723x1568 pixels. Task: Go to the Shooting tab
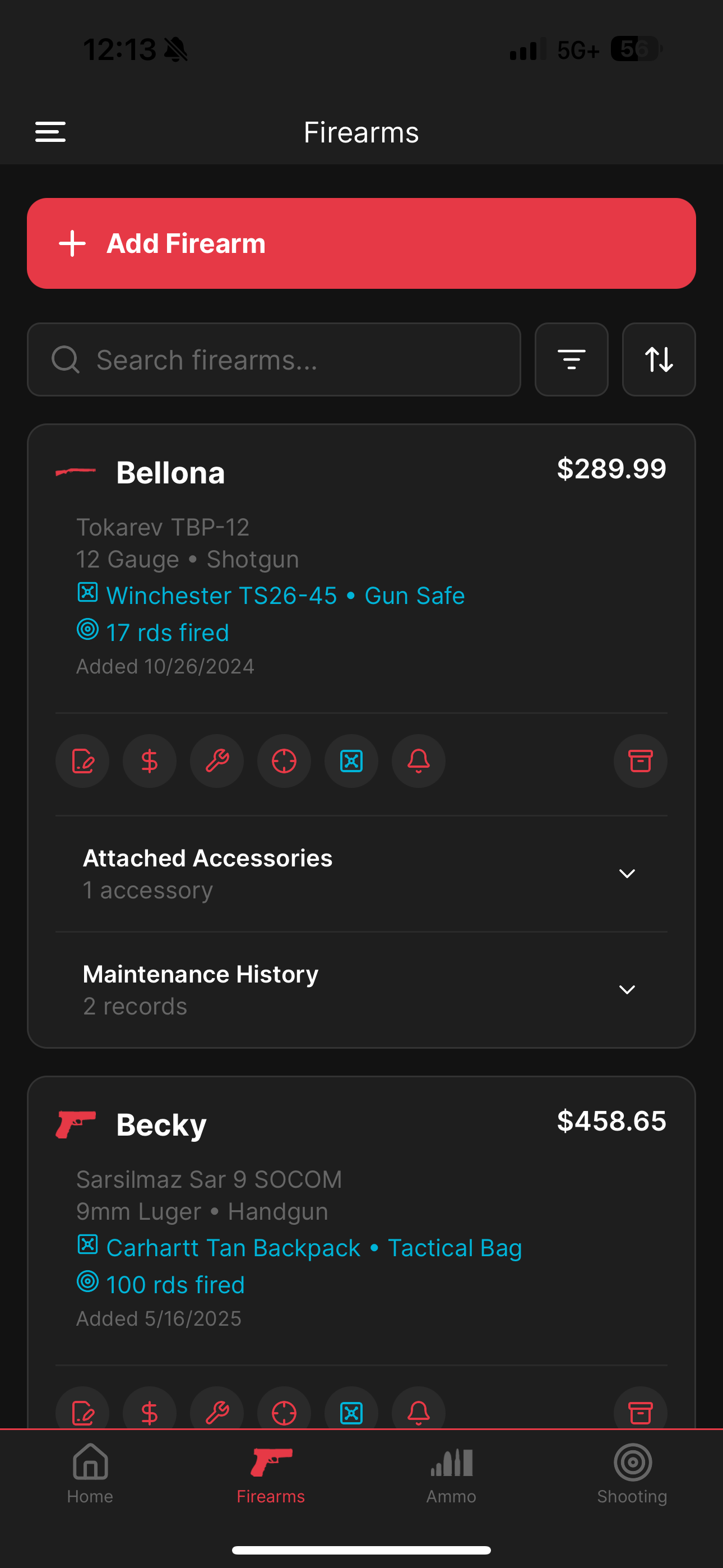tap(632, 1474)
